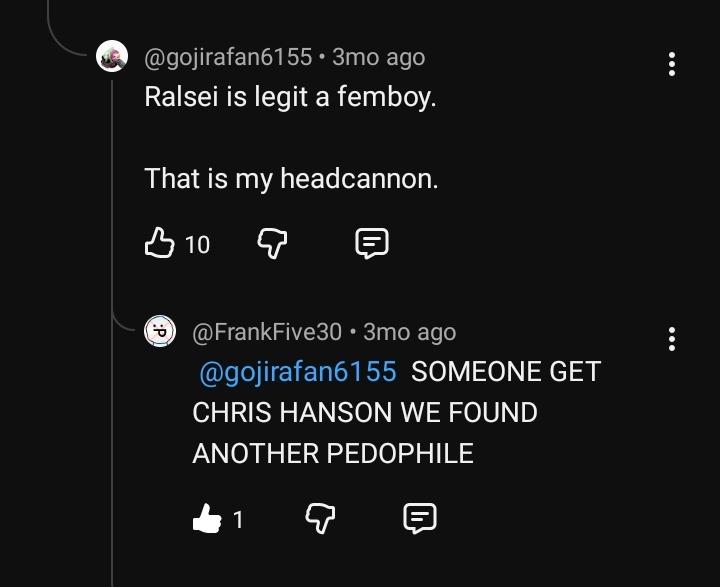The width and height of the screenshot is (720, 587).
Task: Like the comment by @gojirafan6155
Action: pyautogui.click(x=160, y=243)
